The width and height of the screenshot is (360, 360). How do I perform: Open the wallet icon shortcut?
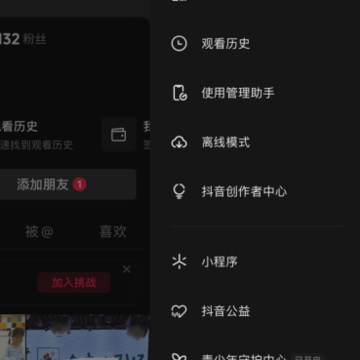[119, 135]
